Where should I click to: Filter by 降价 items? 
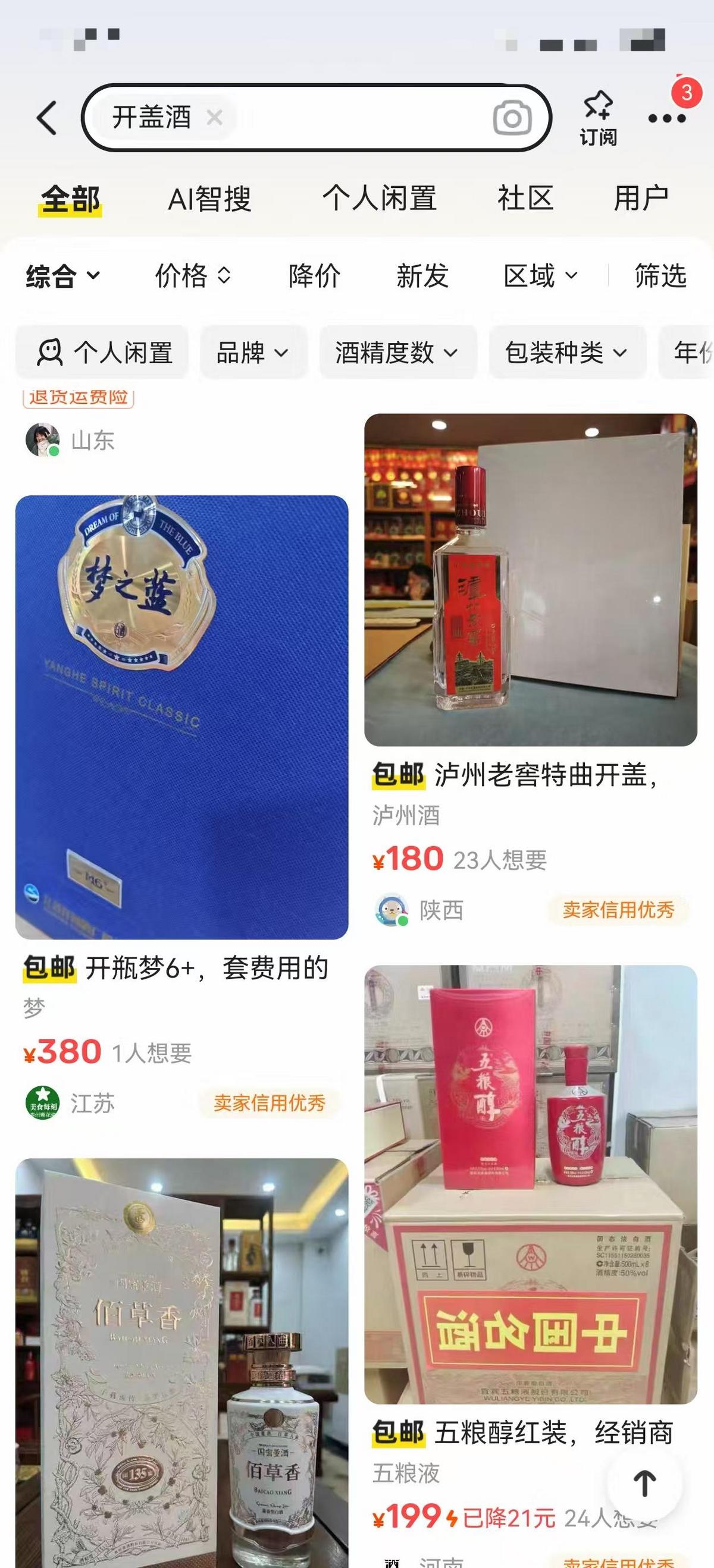click(x=314, y=276)
